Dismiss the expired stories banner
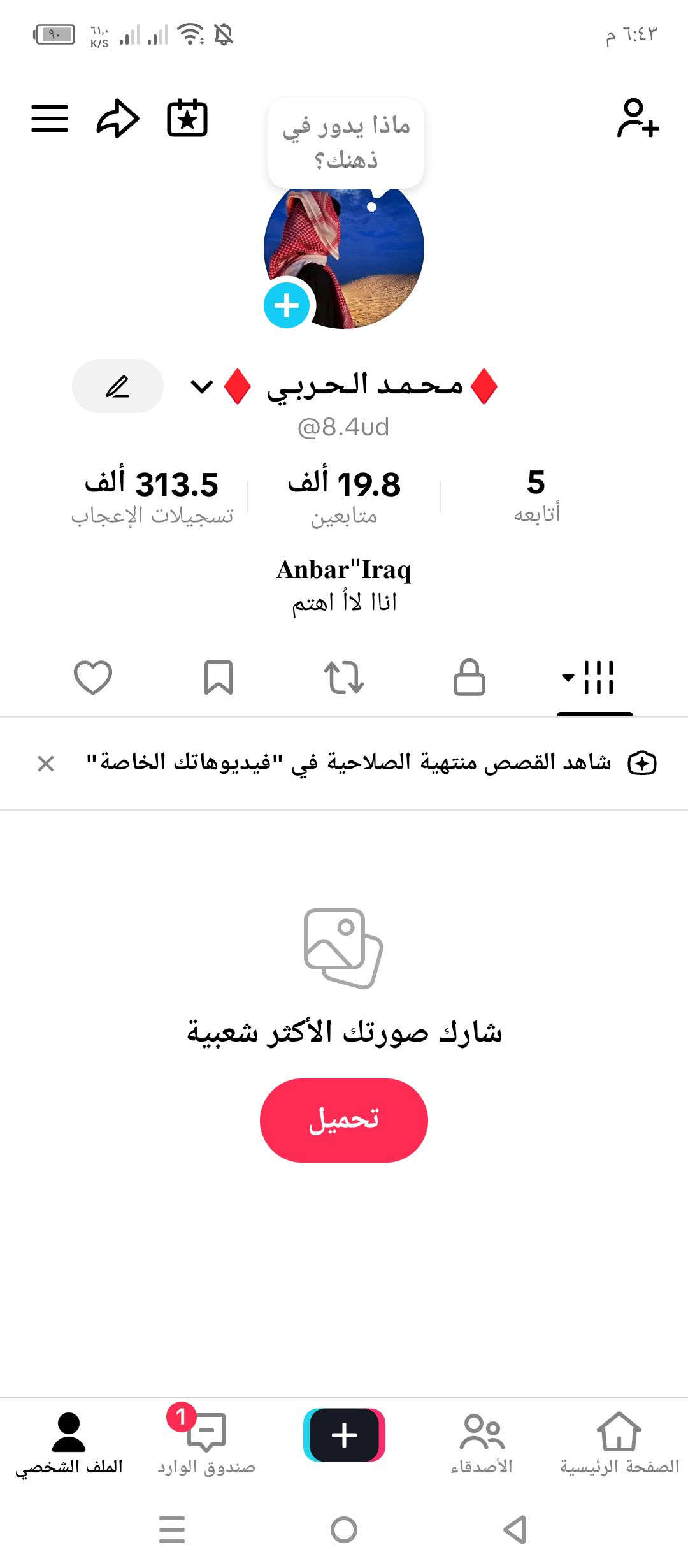This screenshot has height=1568, width=688. (46, 763)
